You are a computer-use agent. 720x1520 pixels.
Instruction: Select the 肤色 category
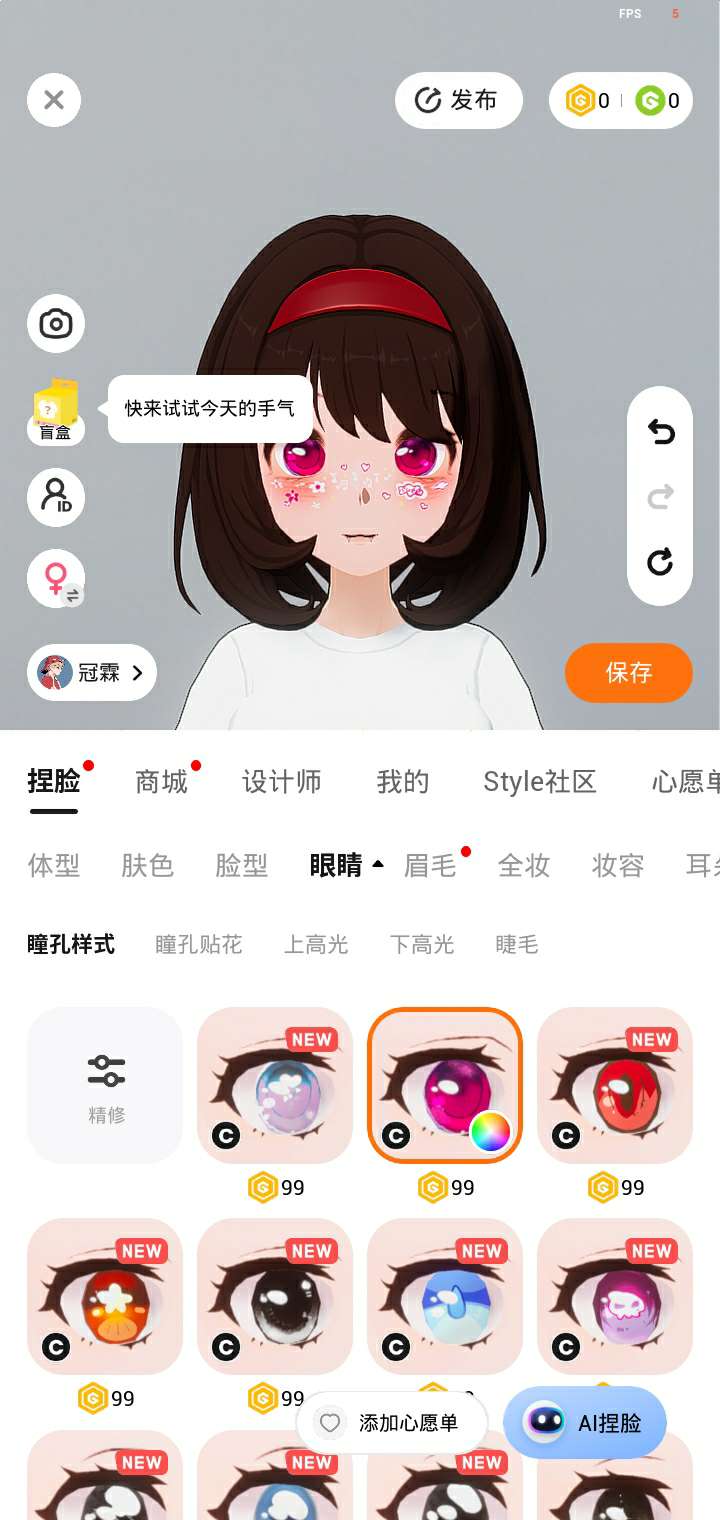click(x=148, y=865)
